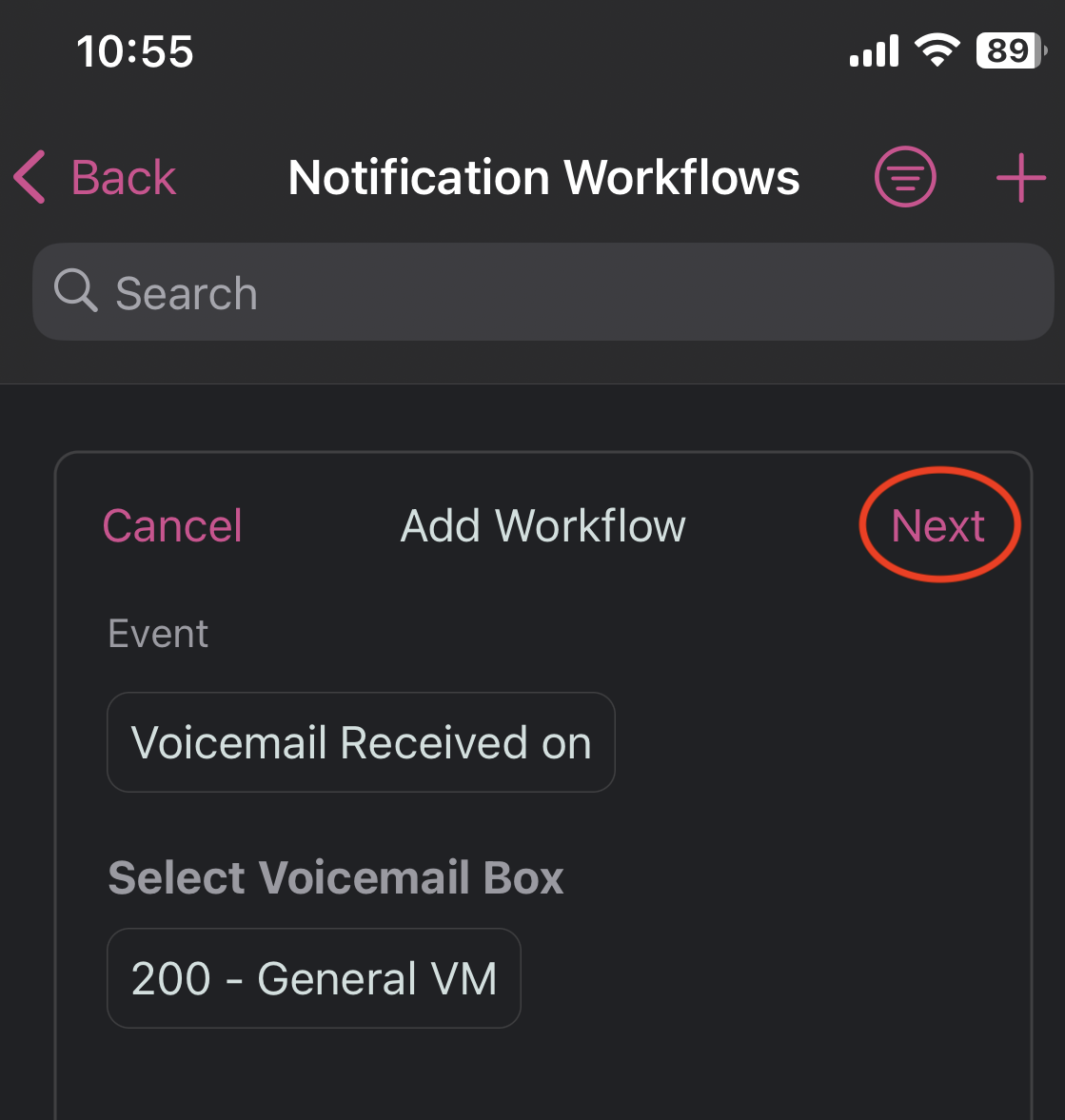Image resolution: width=1065 pixels, height=1120 pixels.
Task: Tap the cellular signal bars icon
Action: (x=873, y=51)
